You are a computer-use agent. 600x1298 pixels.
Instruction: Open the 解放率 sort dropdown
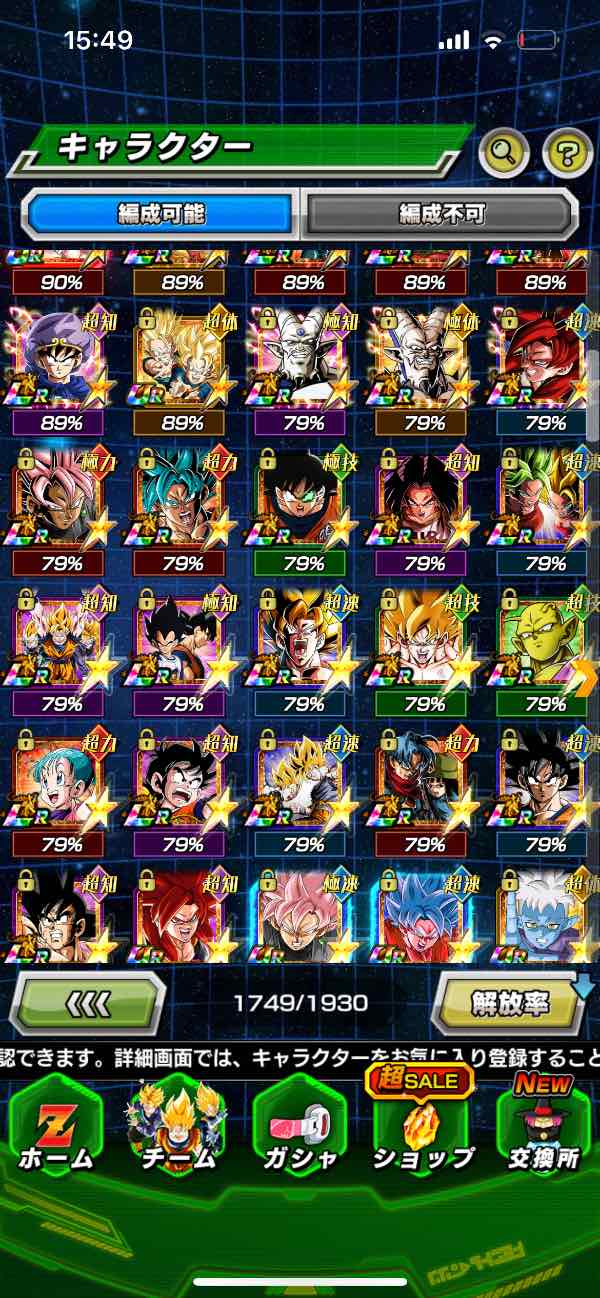point(511,1001)
